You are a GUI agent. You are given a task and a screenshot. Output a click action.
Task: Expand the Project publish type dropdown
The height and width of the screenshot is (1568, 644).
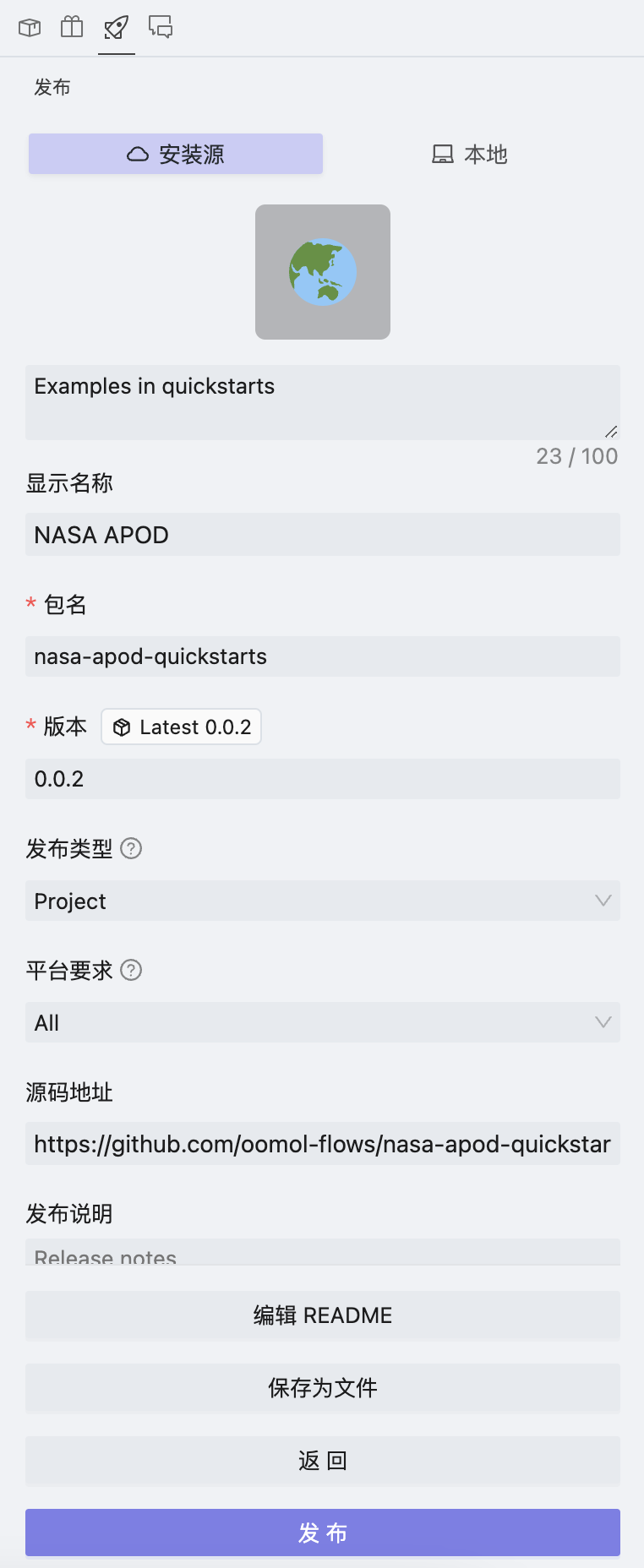(323, 901)
